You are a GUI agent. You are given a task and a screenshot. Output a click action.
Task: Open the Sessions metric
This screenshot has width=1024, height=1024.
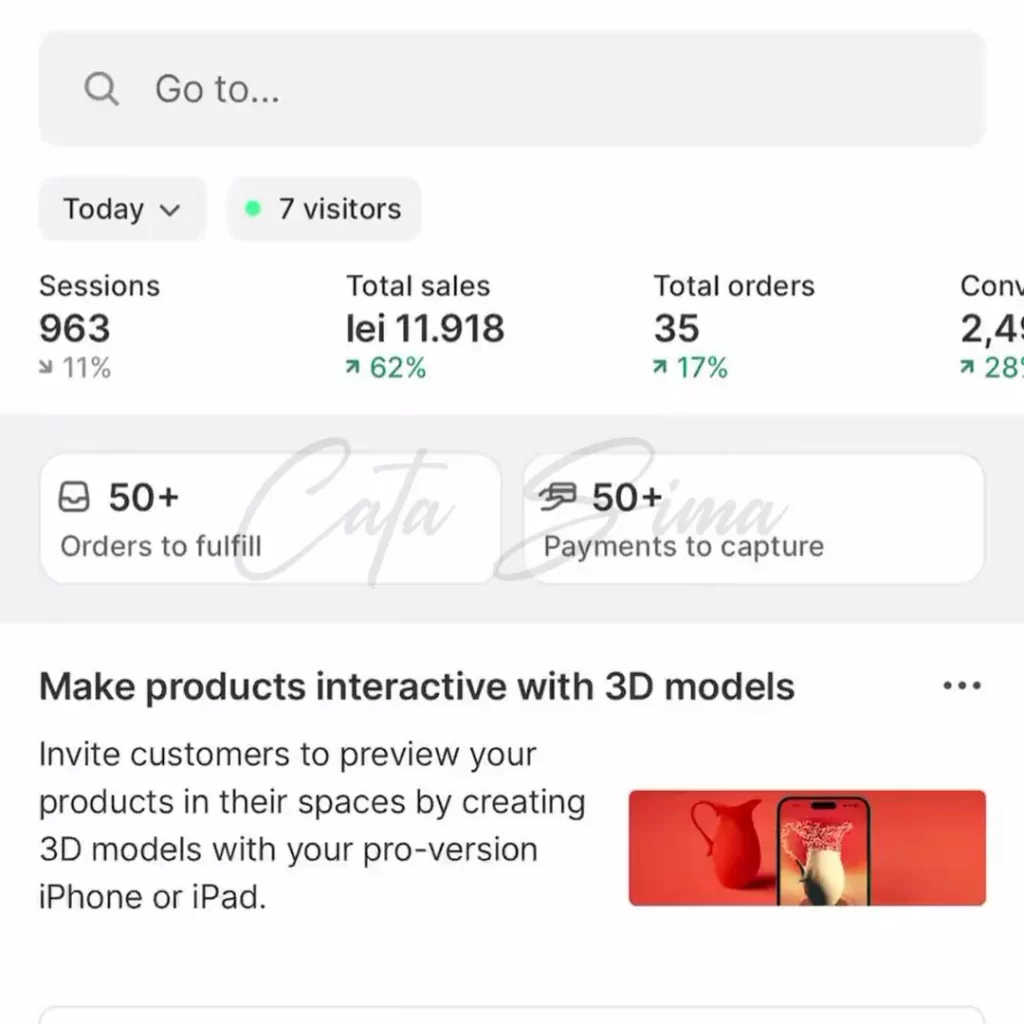click(x=99, y=326)
